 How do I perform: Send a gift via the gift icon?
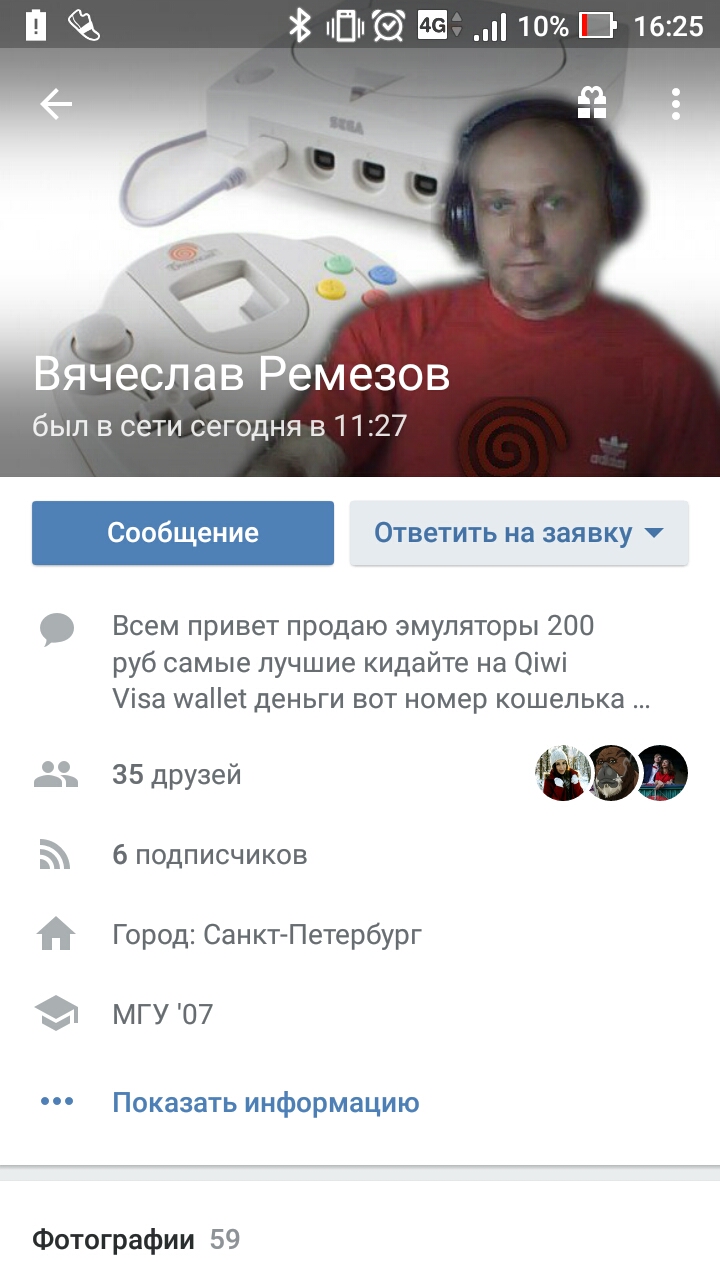click(593, 104)
